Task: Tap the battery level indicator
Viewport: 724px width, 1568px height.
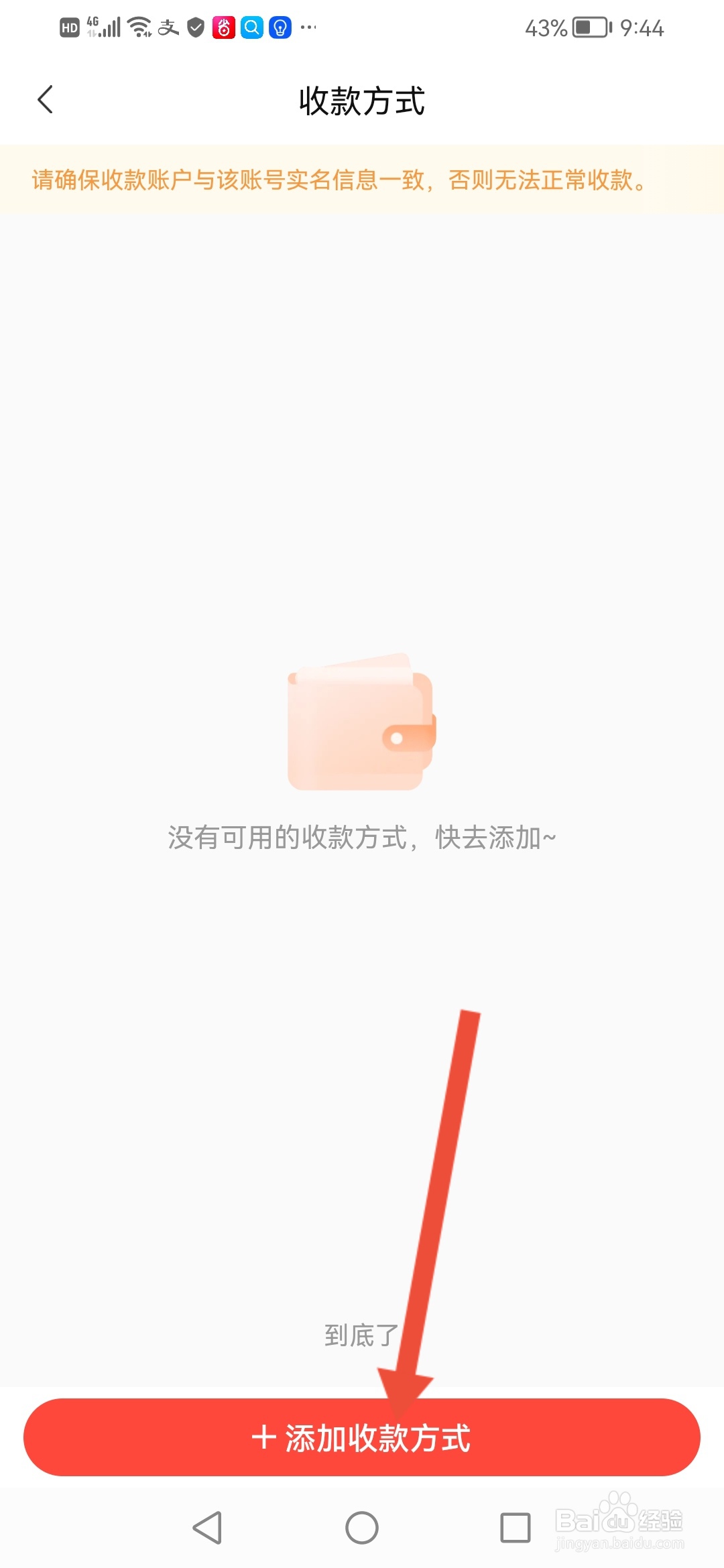Action: click(589, 27)
